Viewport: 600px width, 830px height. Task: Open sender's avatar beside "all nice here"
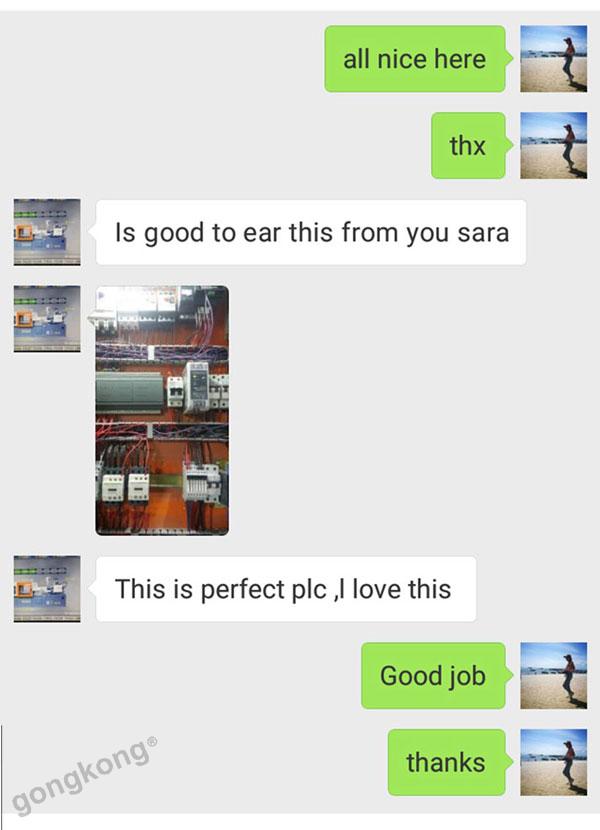[x=553, y=59]
